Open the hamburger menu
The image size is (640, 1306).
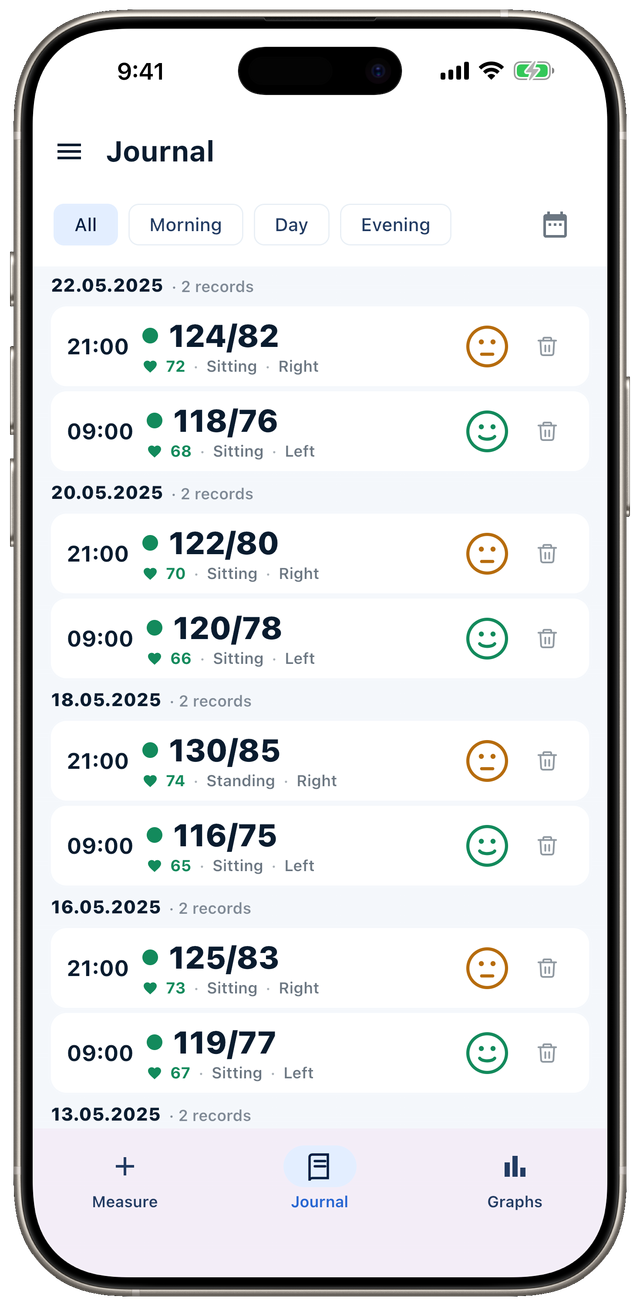[69, 152]
